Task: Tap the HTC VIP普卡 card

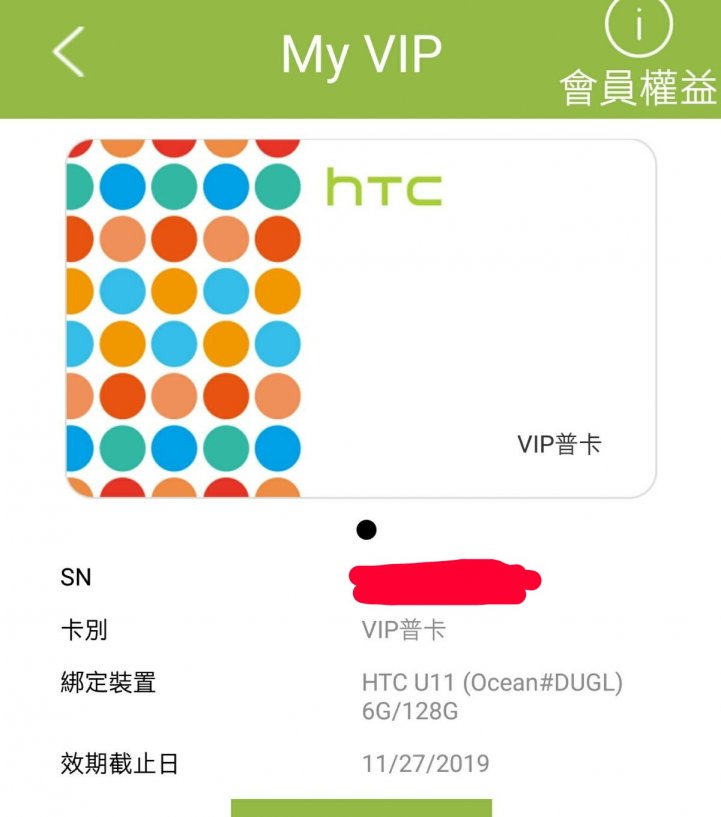Action: pos(360,318)
